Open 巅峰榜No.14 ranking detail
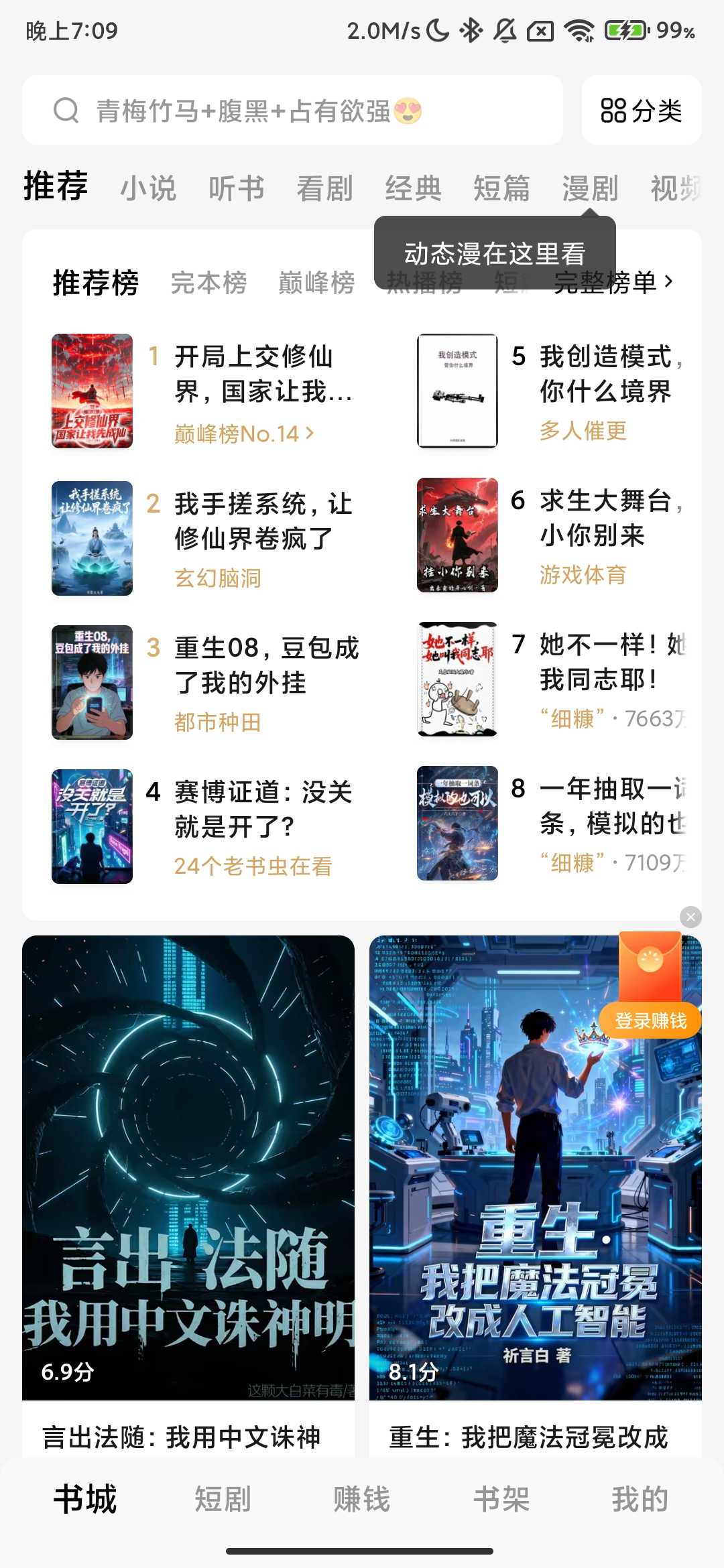The height and width of the screenshot is (1568, 724). tap(241, 434)
